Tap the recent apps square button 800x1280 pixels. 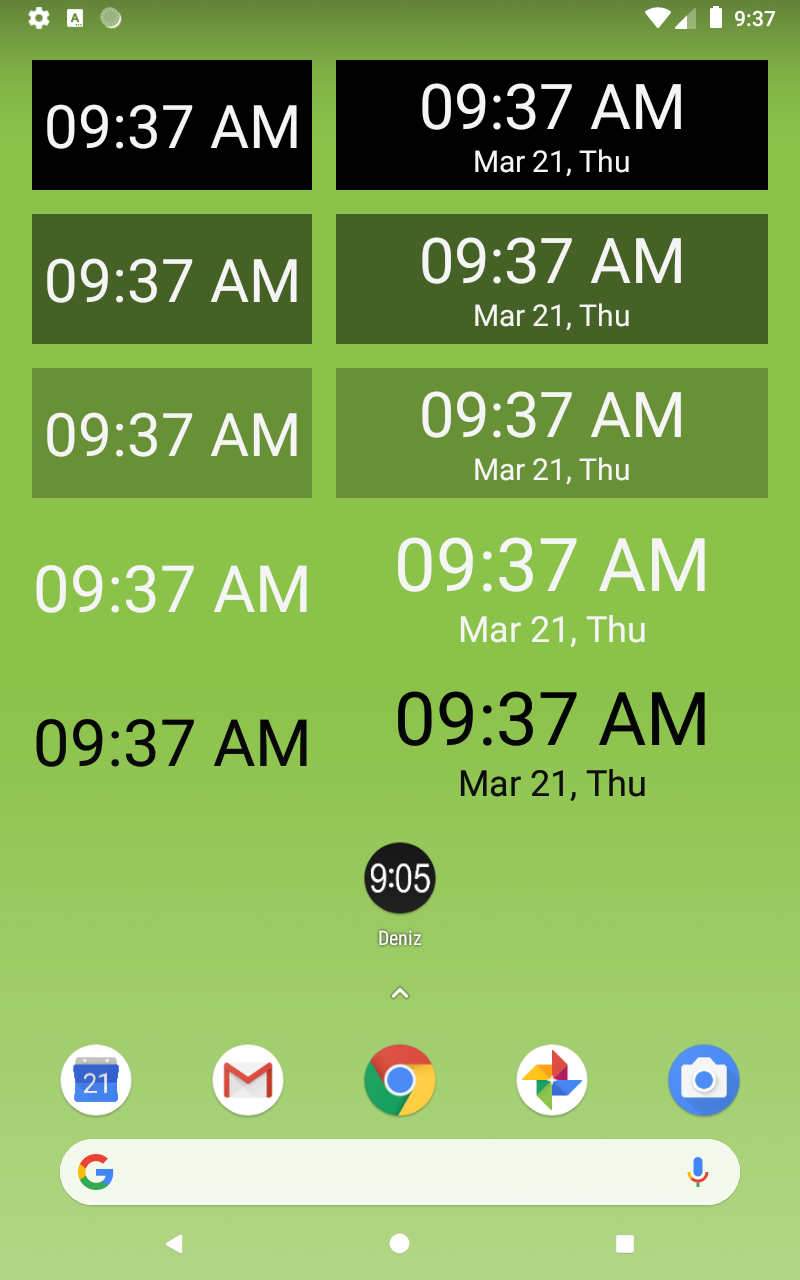pyautogui.click(x=625, y=1243)
